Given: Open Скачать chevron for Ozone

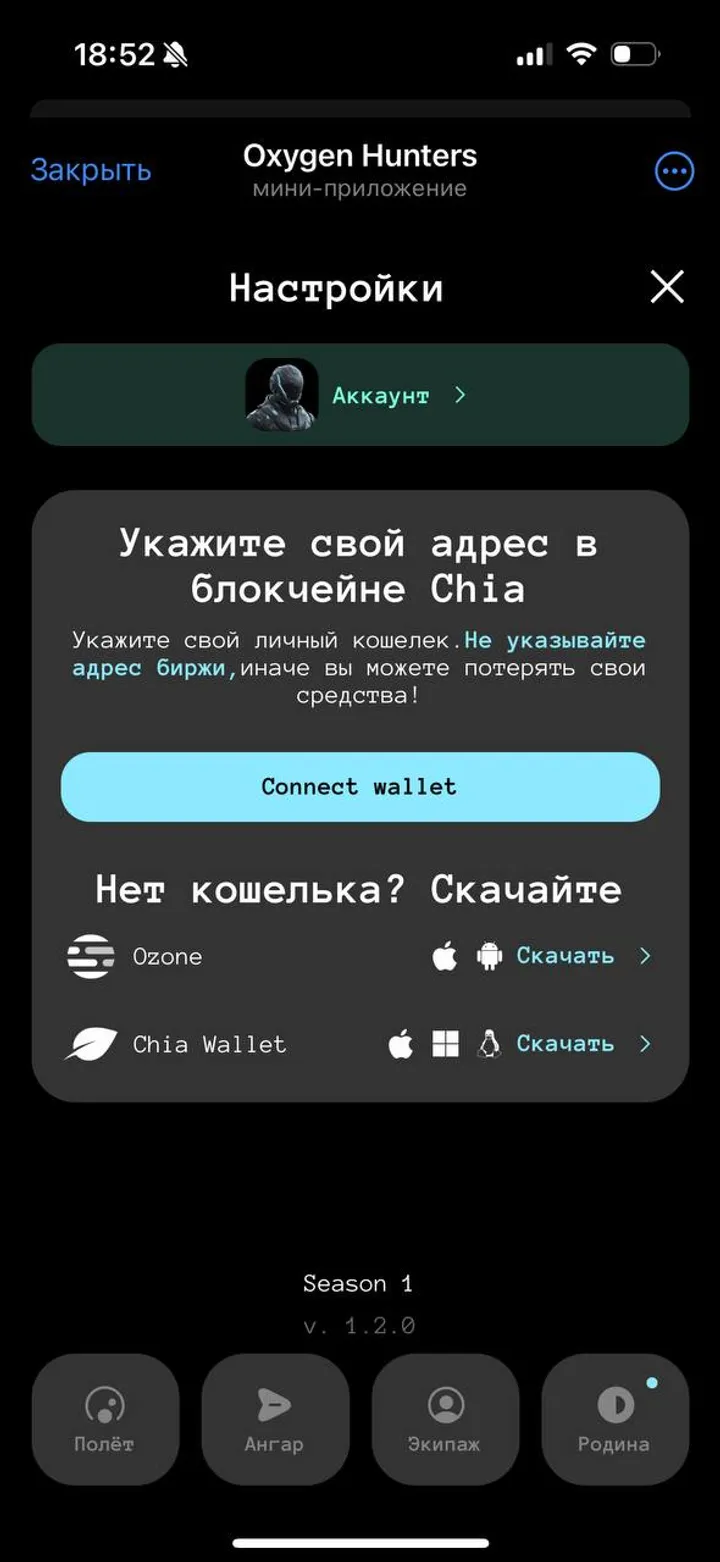Looking at the screenshot, I should point(647,956).
